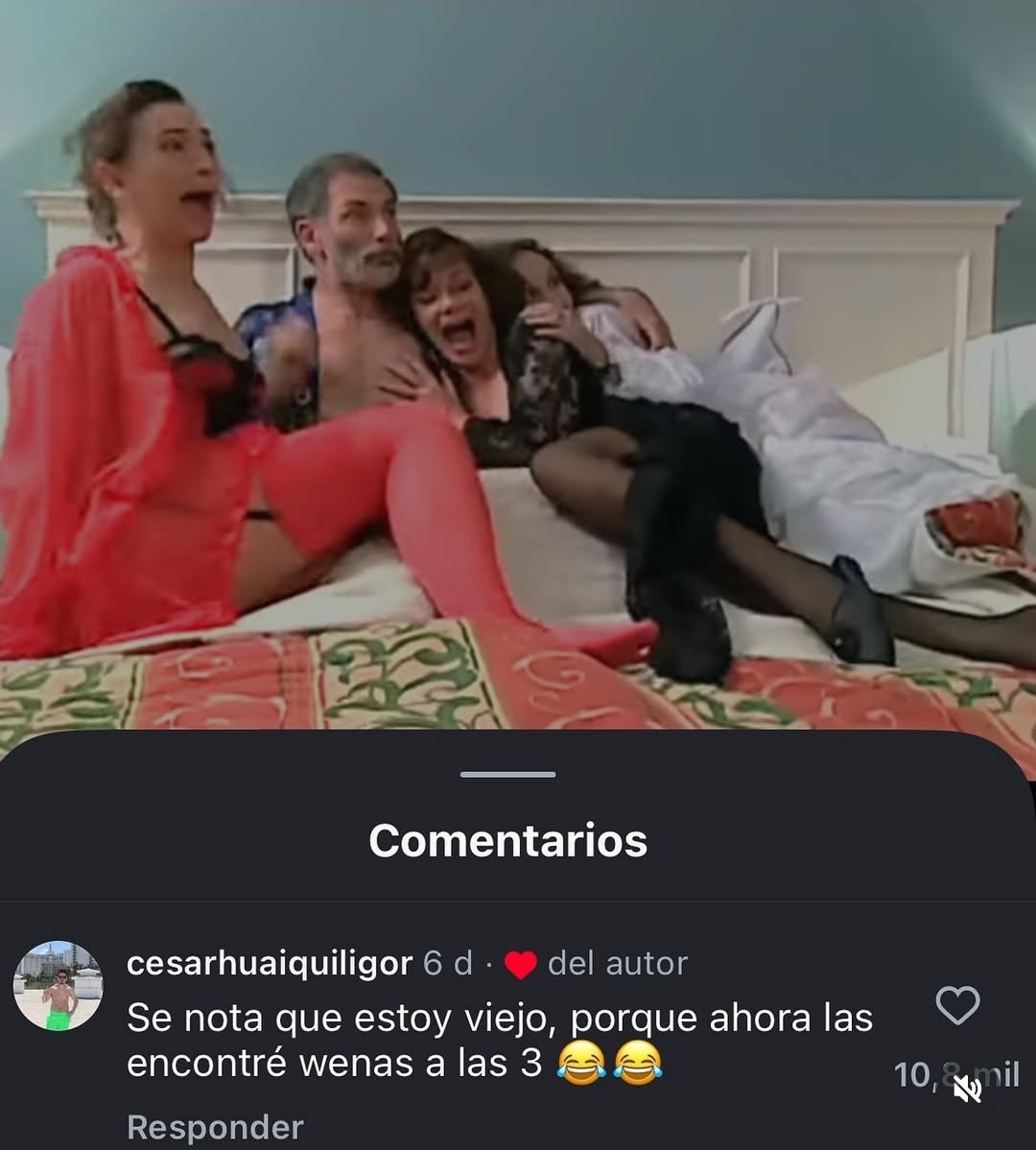
Task: Reply to cesarhuaiquiligor's comment via Responder
Action: tap(215, 1127)
